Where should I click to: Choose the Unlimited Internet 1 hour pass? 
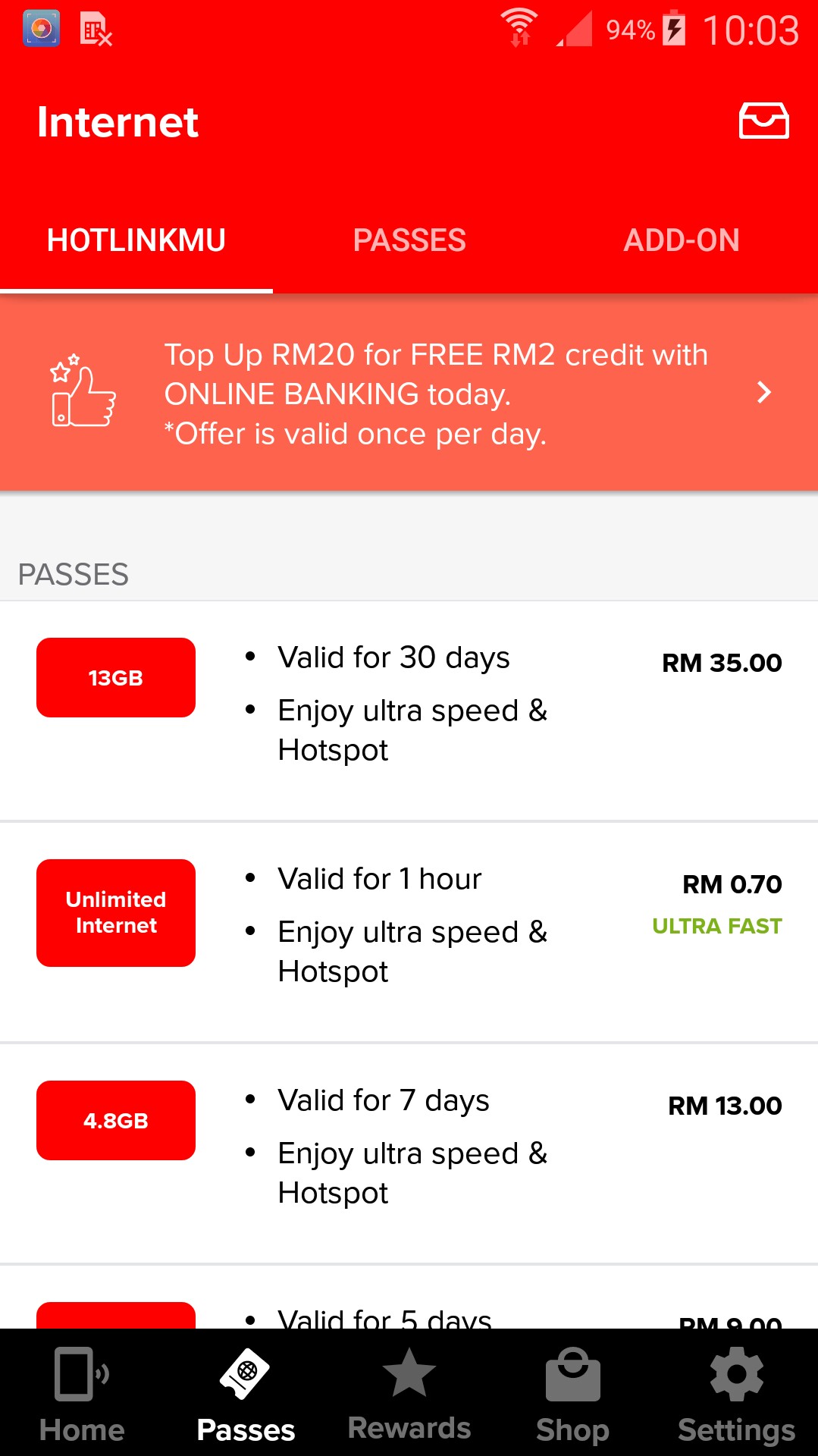tap(409, 933)
